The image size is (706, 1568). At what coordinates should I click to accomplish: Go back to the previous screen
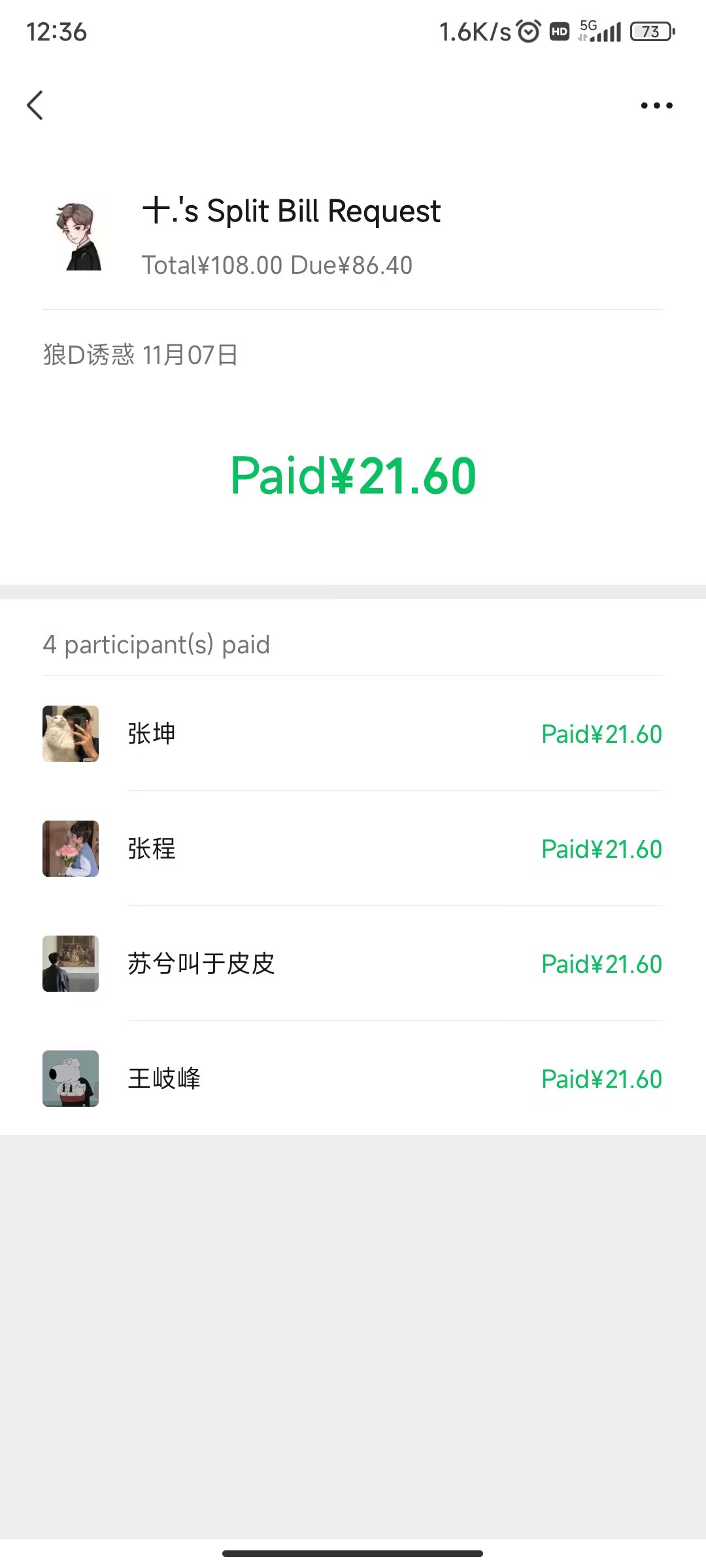pos(35,105)
